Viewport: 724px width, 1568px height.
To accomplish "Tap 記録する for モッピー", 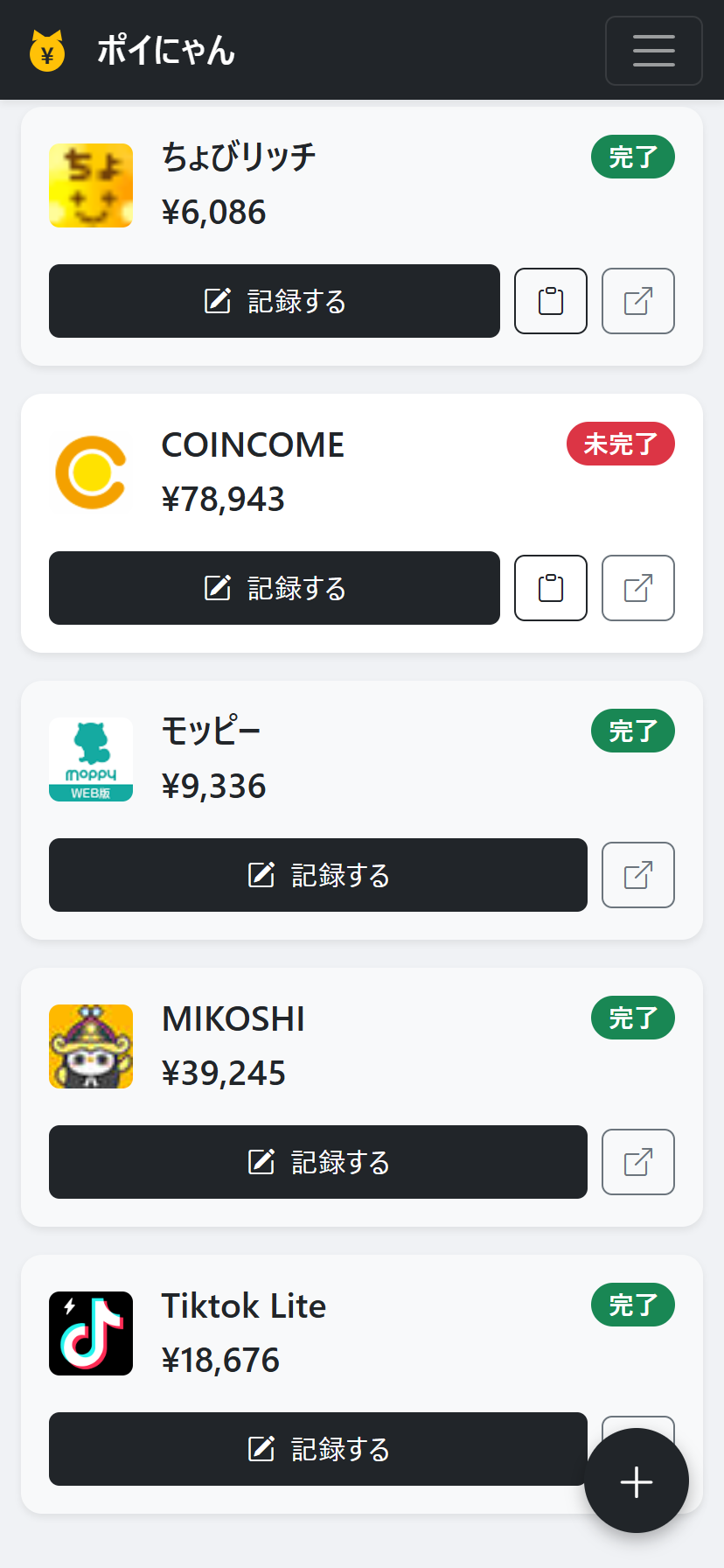I will click(317, 875).
